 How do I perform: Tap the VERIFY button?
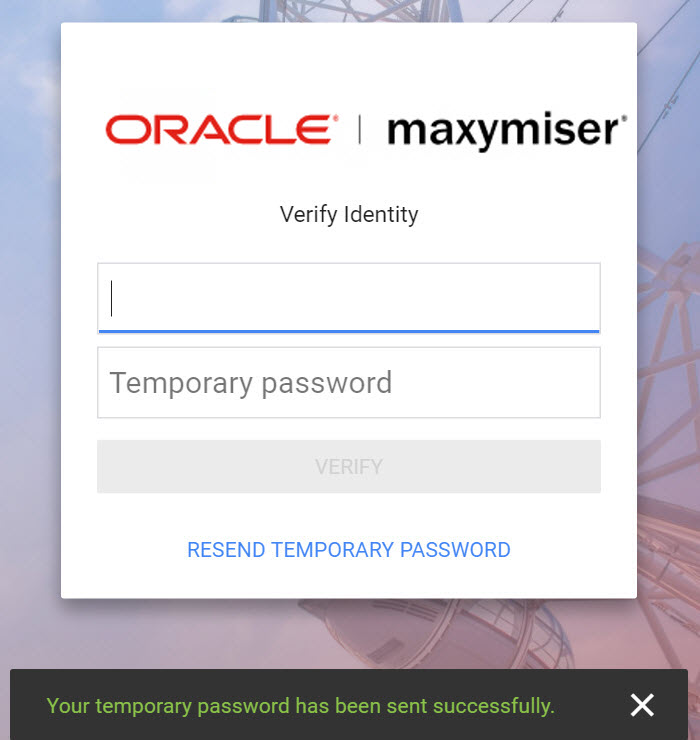click(348, 466)
